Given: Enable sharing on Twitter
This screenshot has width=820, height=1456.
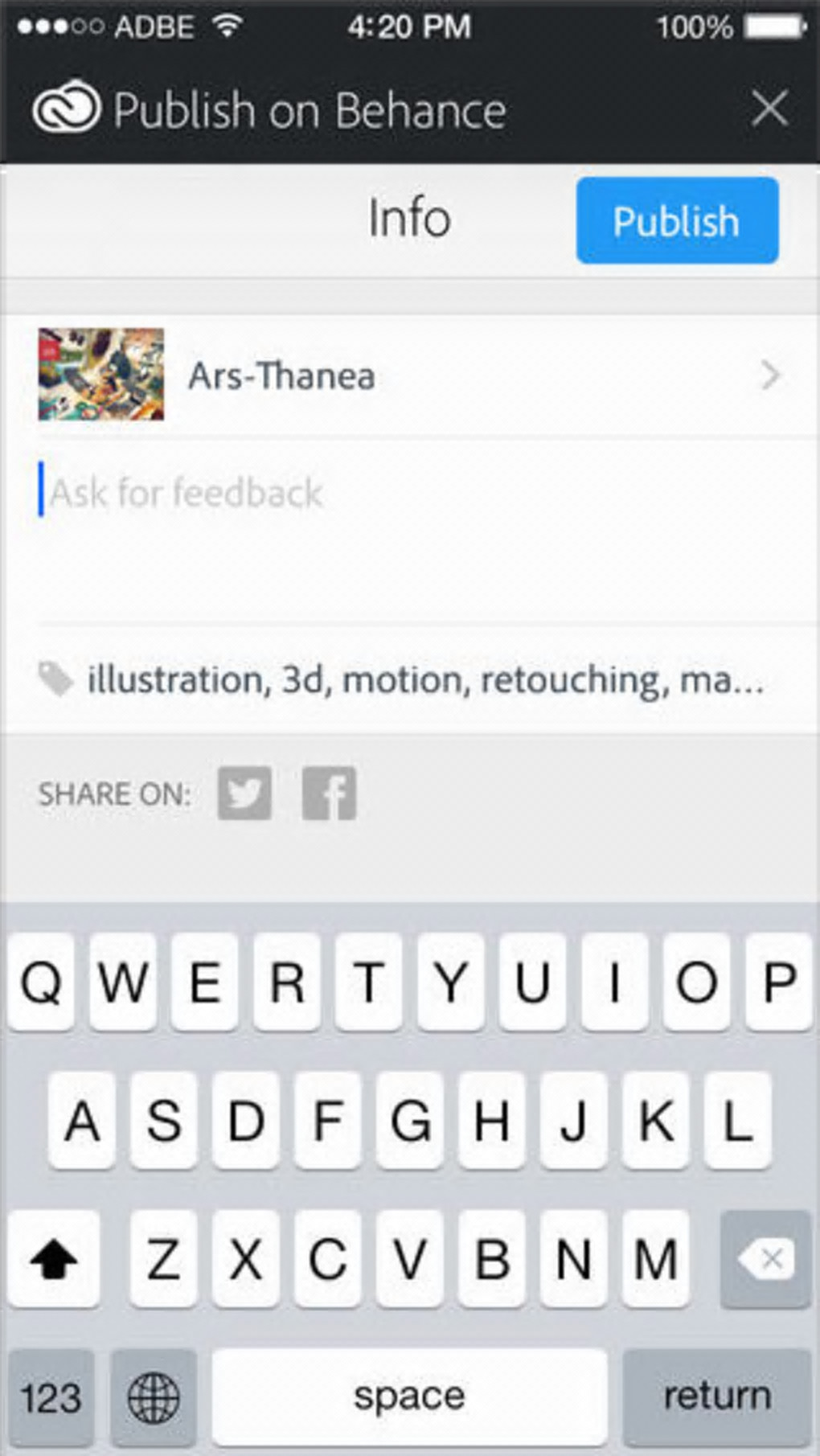Looking at the screenshot, I should click(x=244, y=794).
